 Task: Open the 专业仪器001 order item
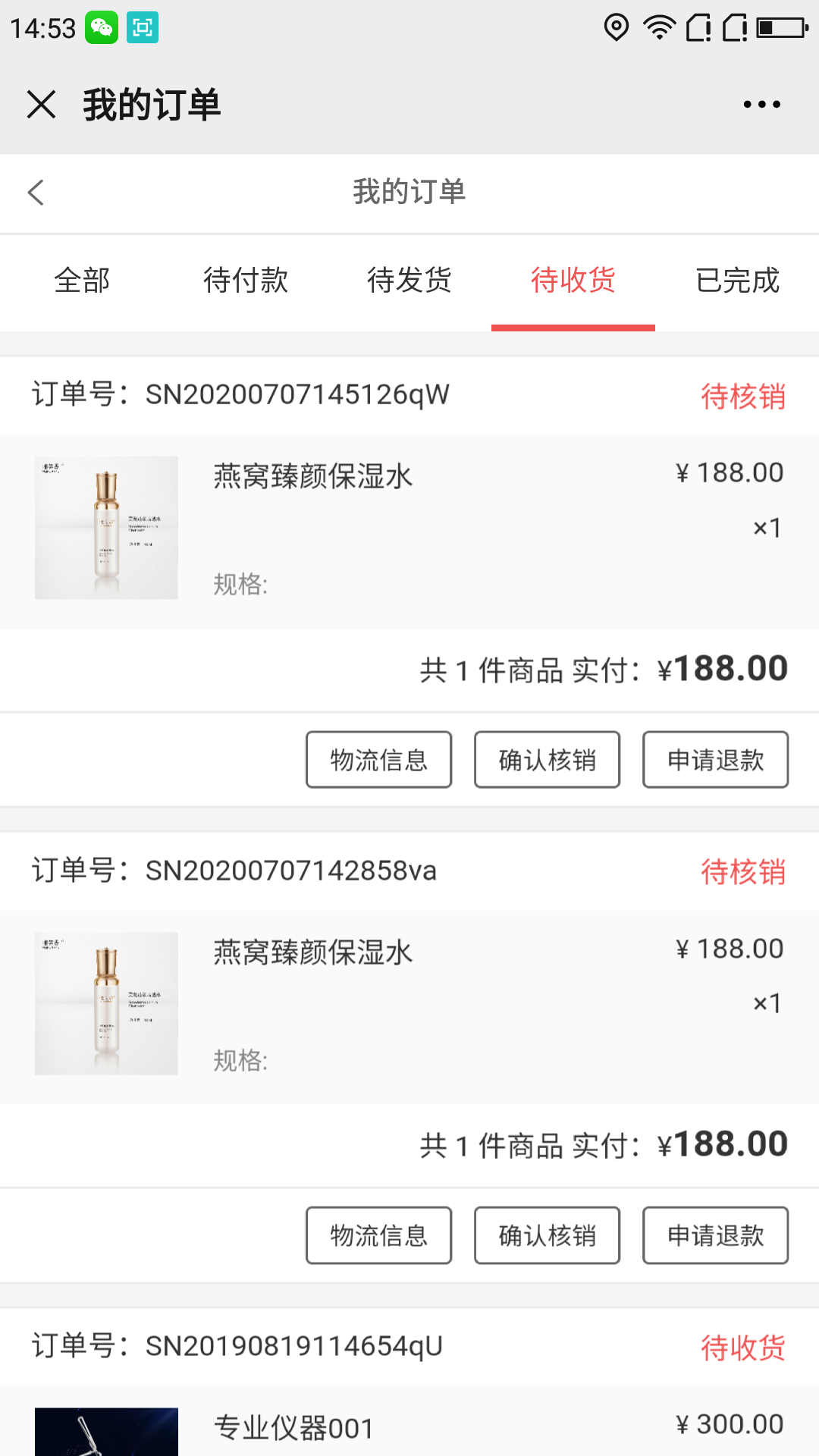coord(294,1429)
